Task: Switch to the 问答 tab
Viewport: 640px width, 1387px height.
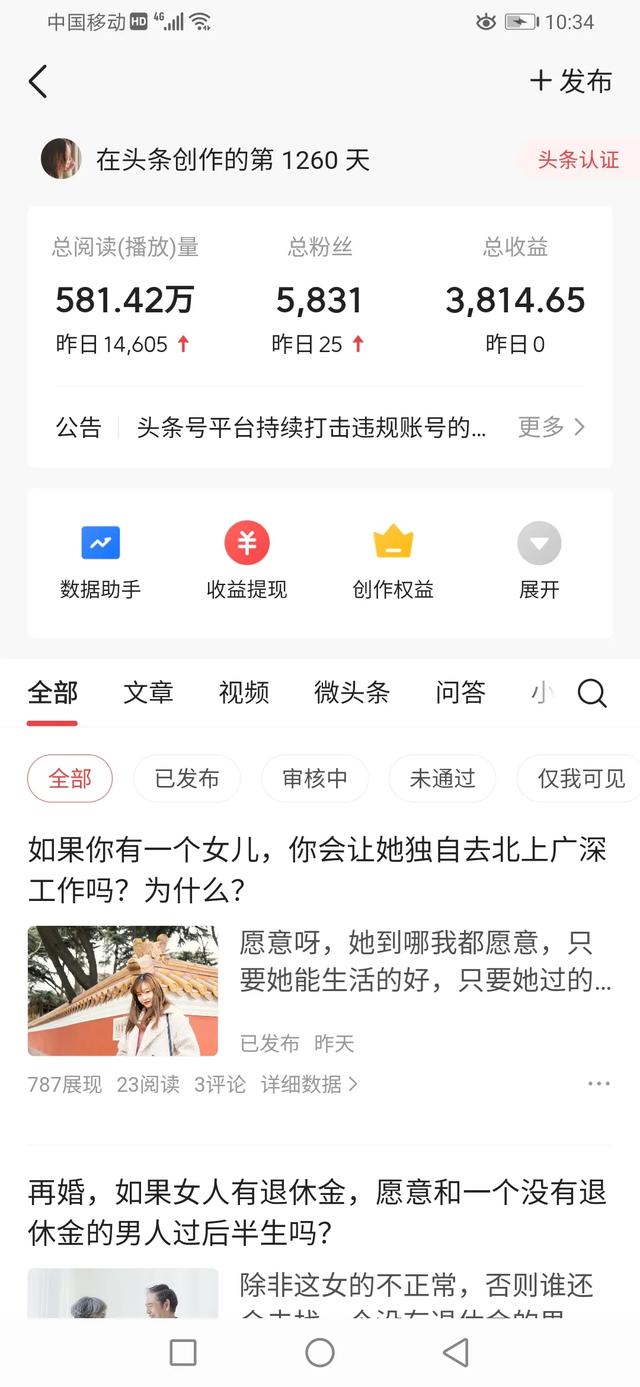Action: 460,692
